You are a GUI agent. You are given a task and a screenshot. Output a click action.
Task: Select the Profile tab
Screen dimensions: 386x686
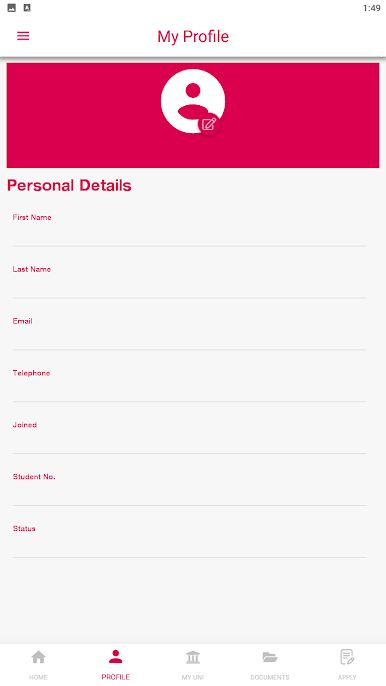[x=116, y=664]
